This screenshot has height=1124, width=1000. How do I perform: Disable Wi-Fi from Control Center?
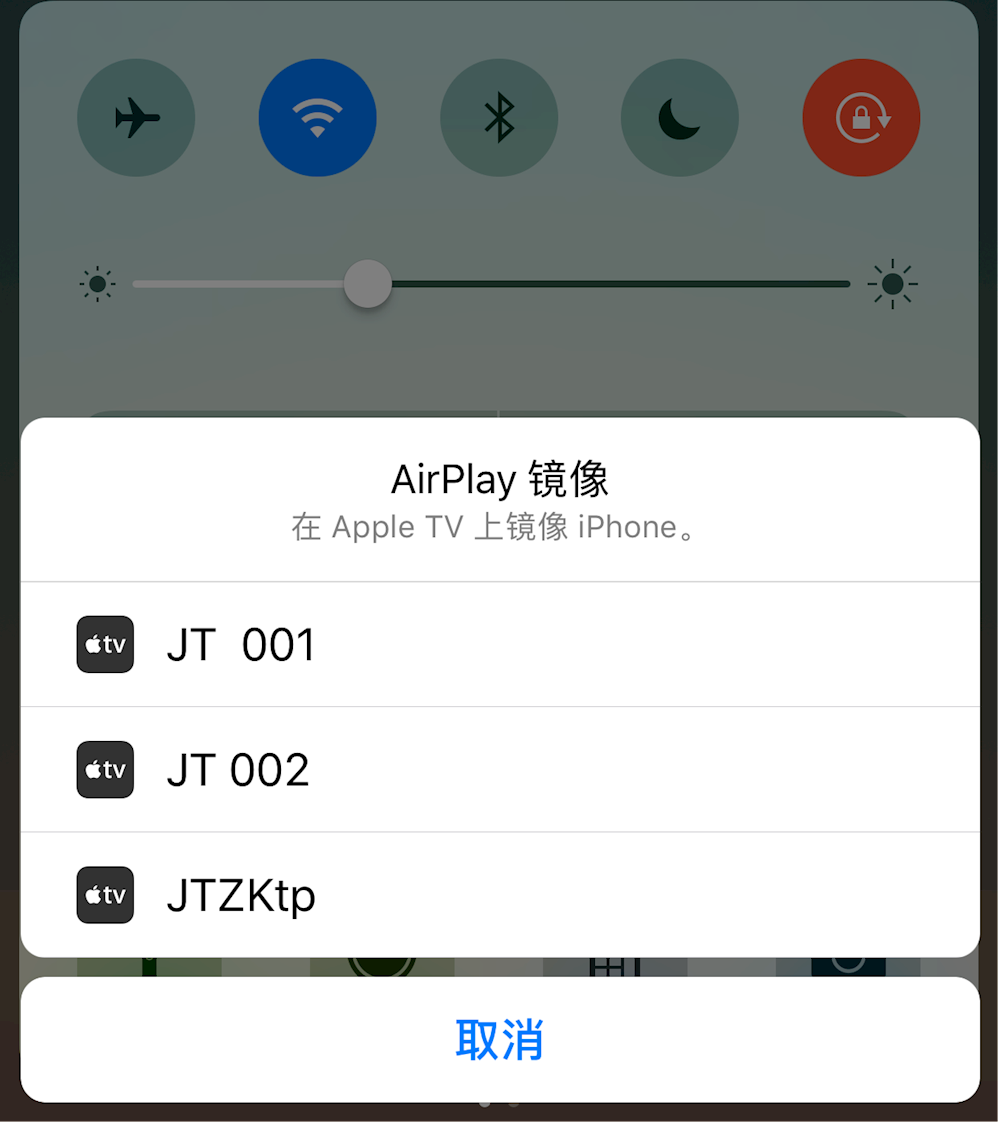(x=318, y=117)
